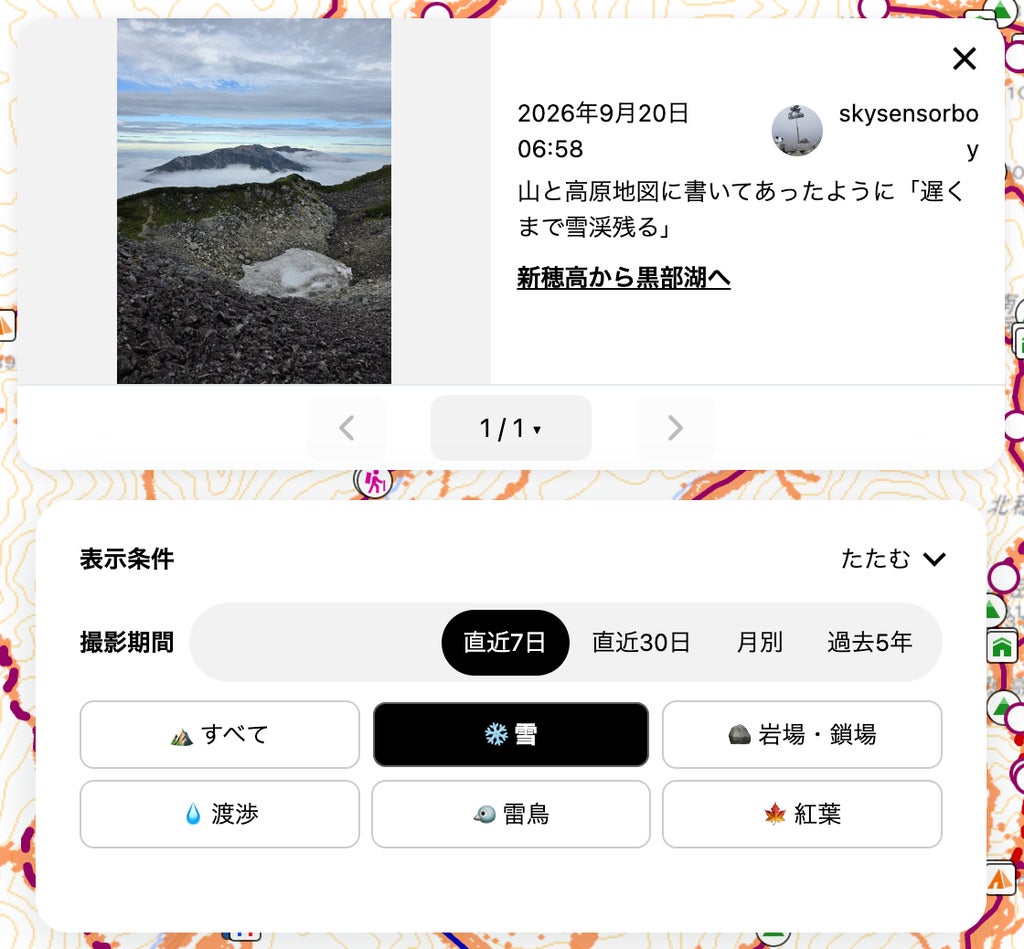This screenshot has width=1024, height=949.
Task: Tap the 雪 snow filter
Action: [511, 735]
